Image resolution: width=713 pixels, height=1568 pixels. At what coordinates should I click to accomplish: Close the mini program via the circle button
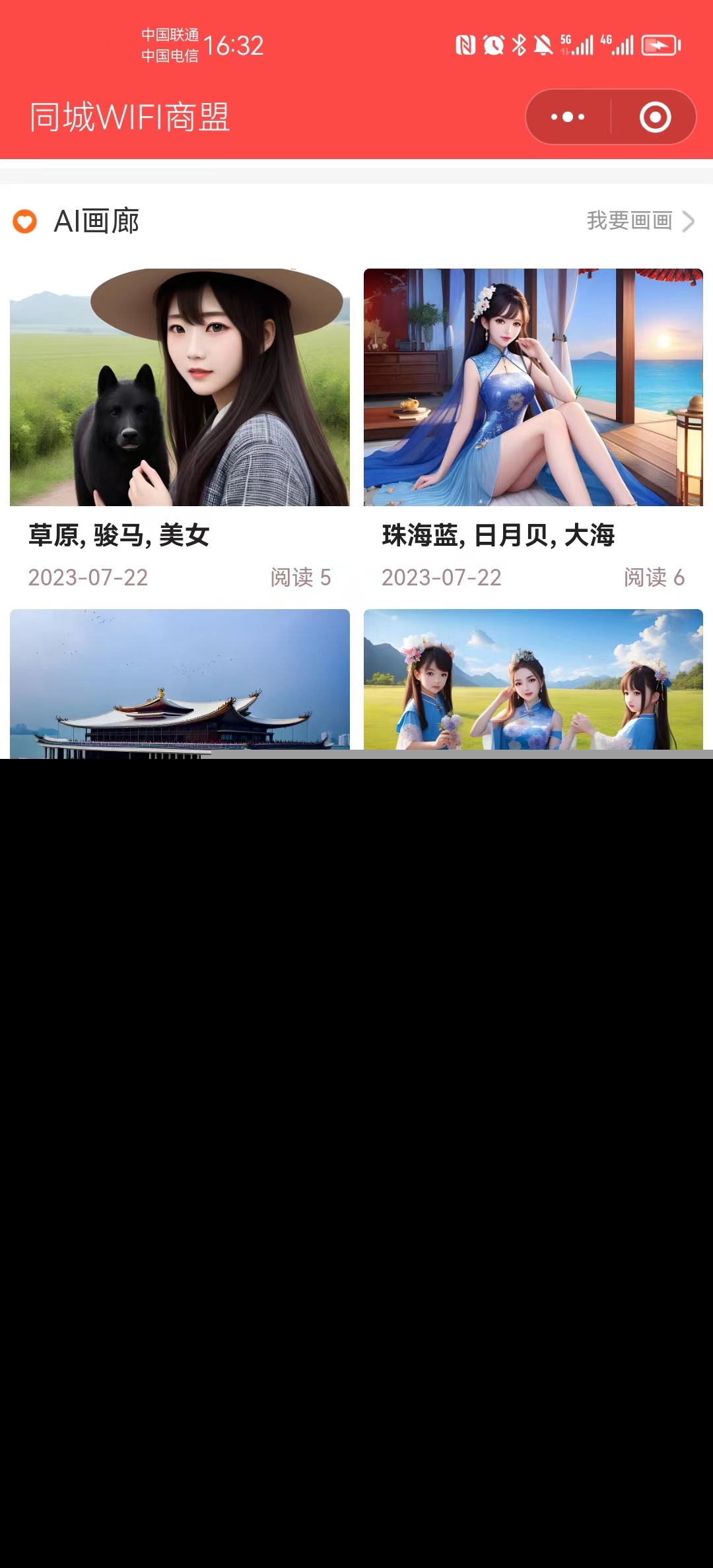[x=655, y=117]
